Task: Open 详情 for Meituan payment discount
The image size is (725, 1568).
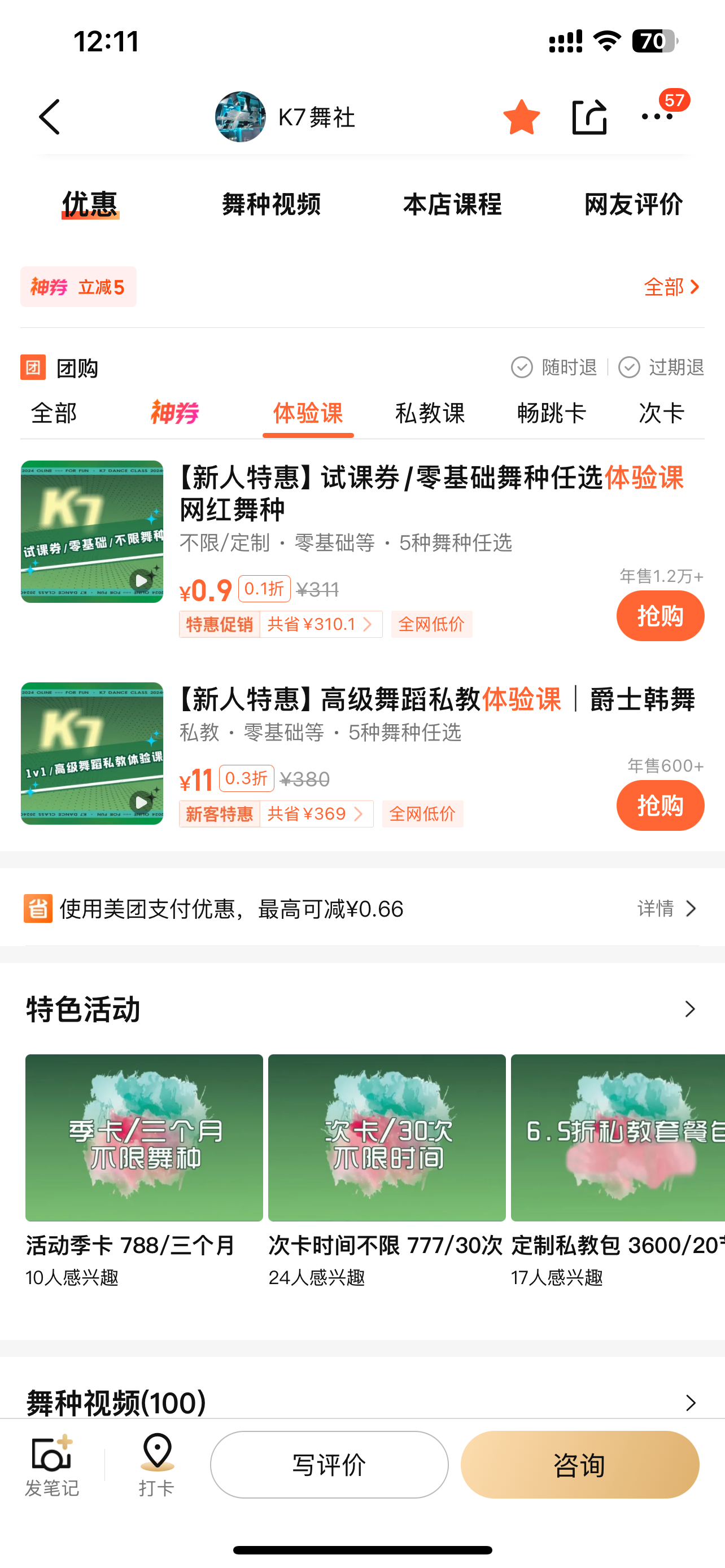Action: (x=667, y=909)
